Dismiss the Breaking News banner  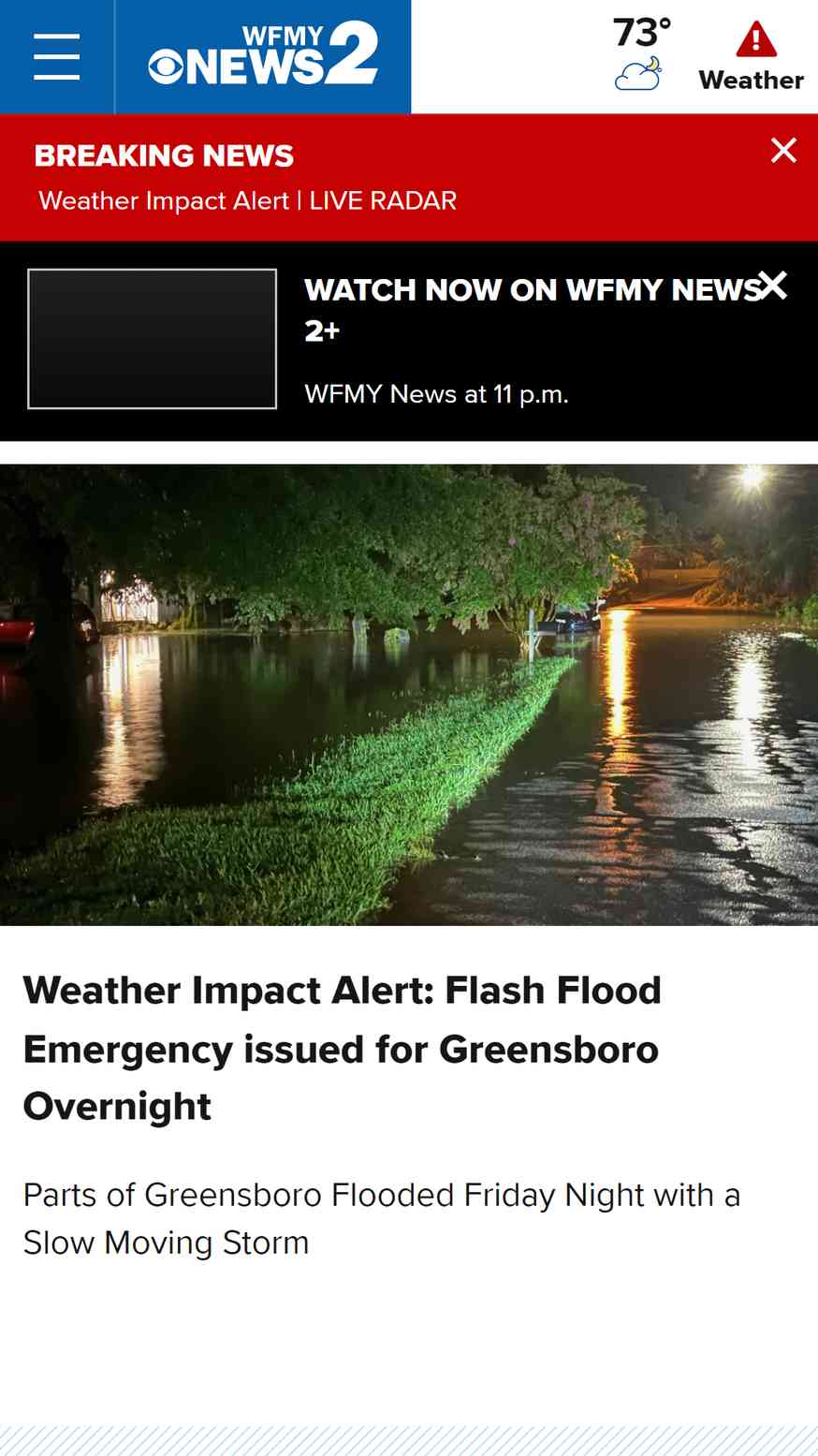[x=783, y=150]
